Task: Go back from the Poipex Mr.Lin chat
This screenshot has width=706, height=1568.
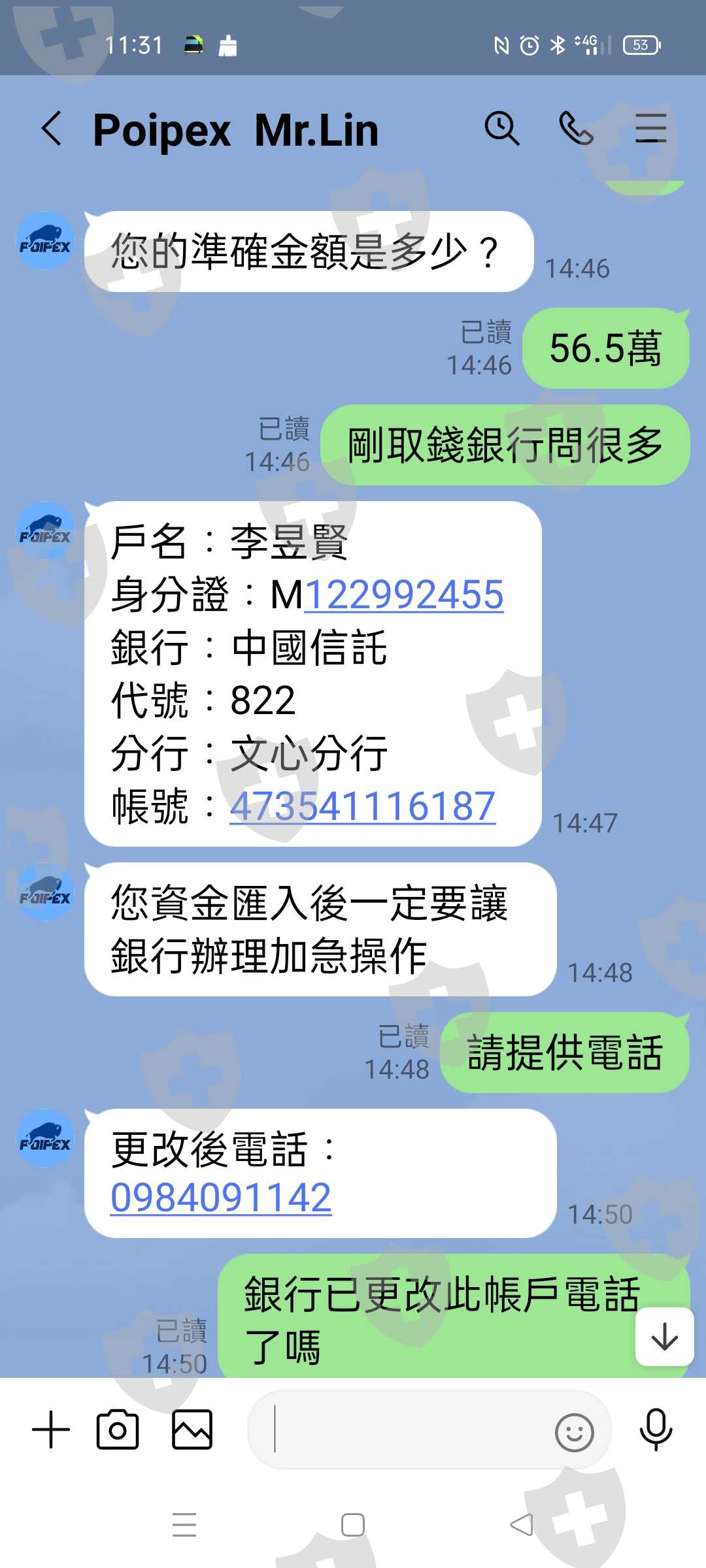Action: click(x=52, y=128)
